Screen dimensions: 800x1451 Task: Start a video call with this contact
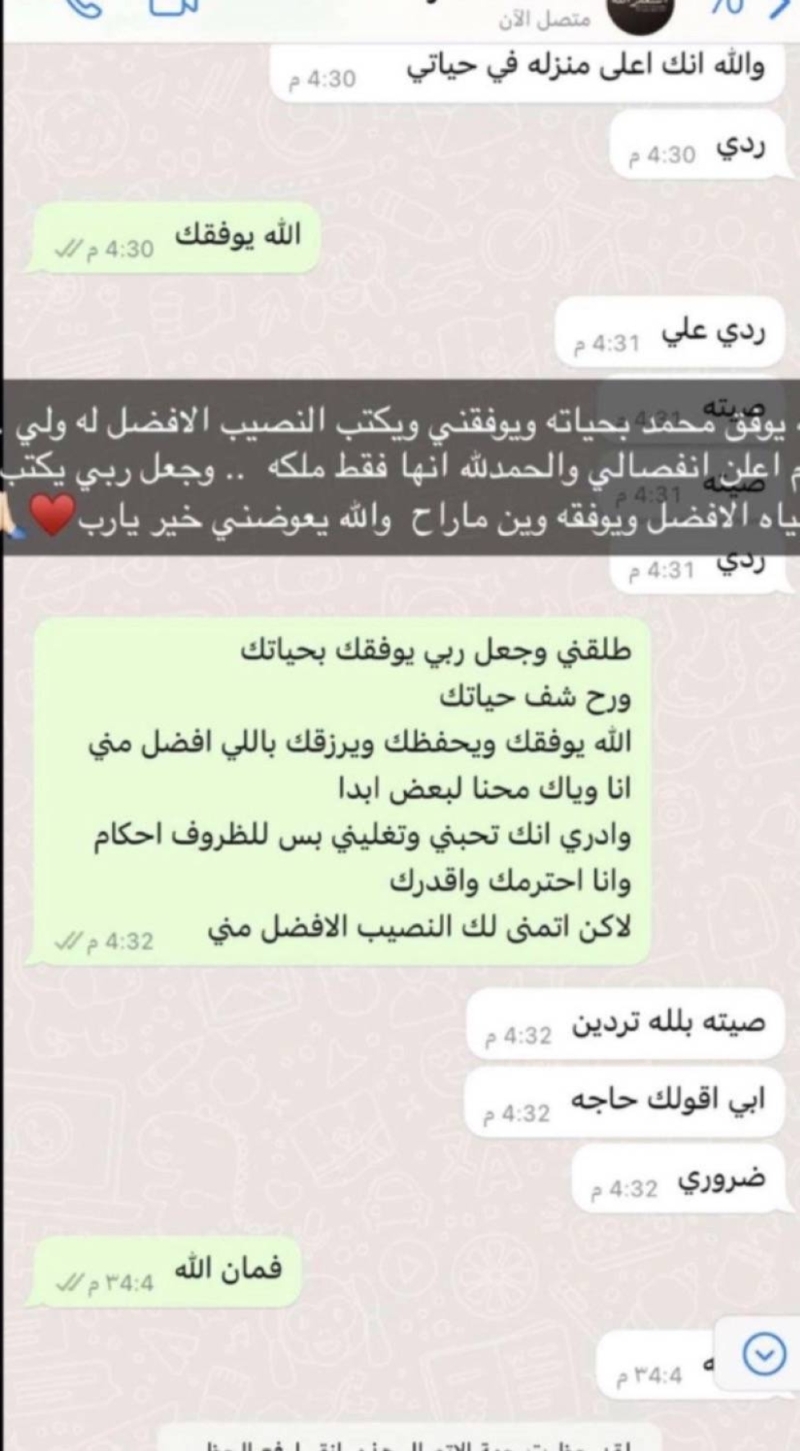pos(170,8)
